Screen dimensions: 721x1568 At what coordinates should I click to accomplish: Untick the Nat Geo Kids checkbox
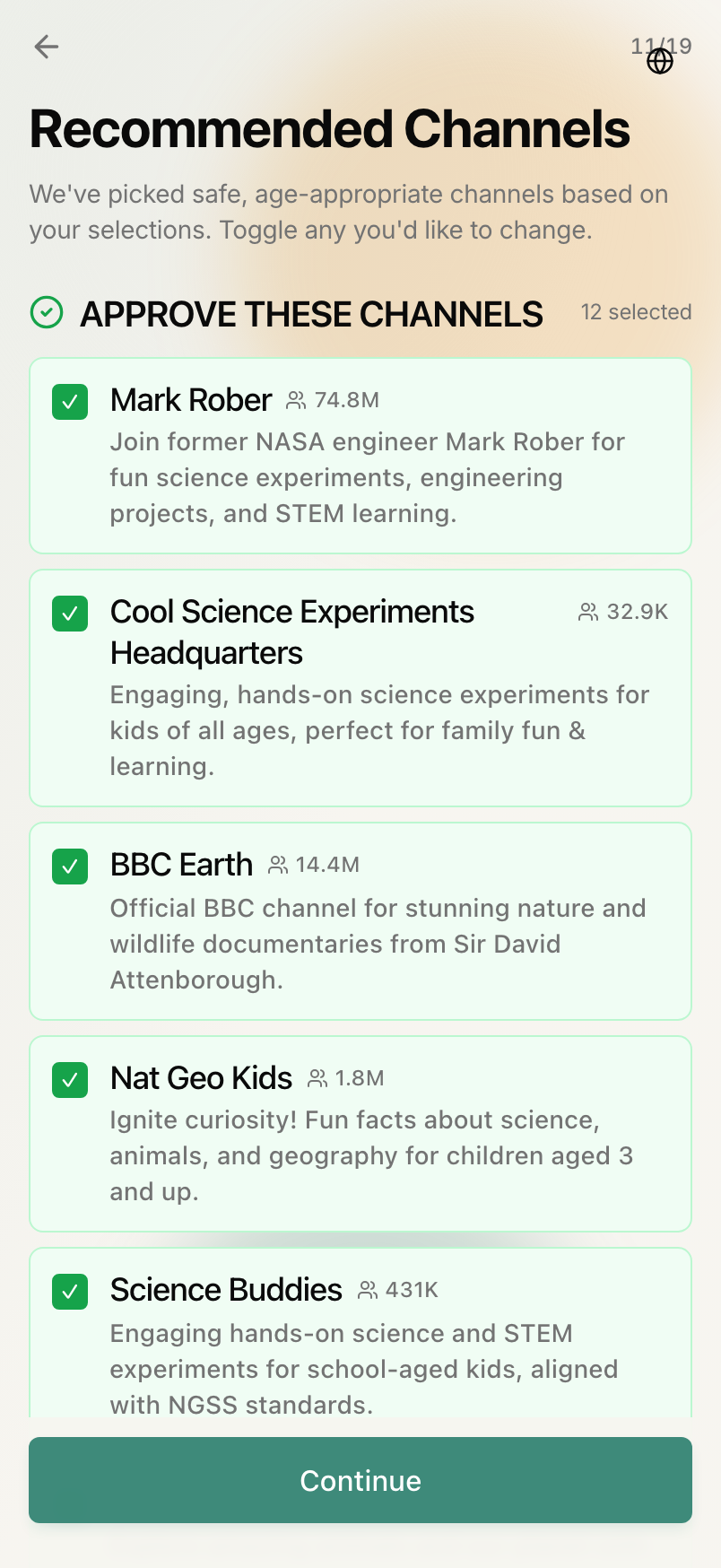click(70, 1080)
